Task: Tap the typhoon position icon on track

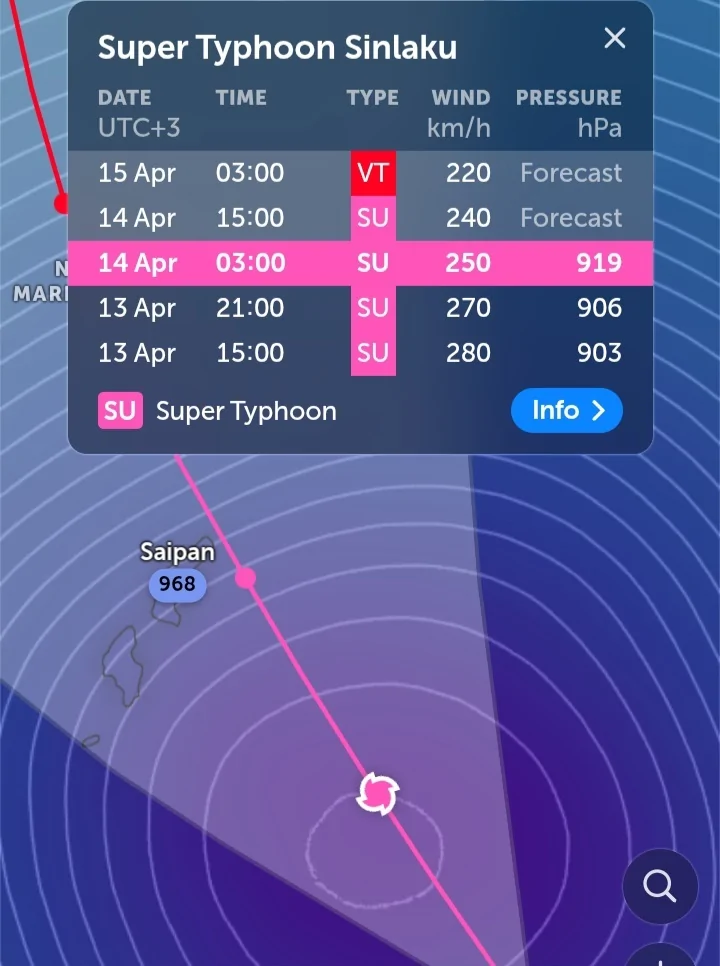Action: [379, 794]
